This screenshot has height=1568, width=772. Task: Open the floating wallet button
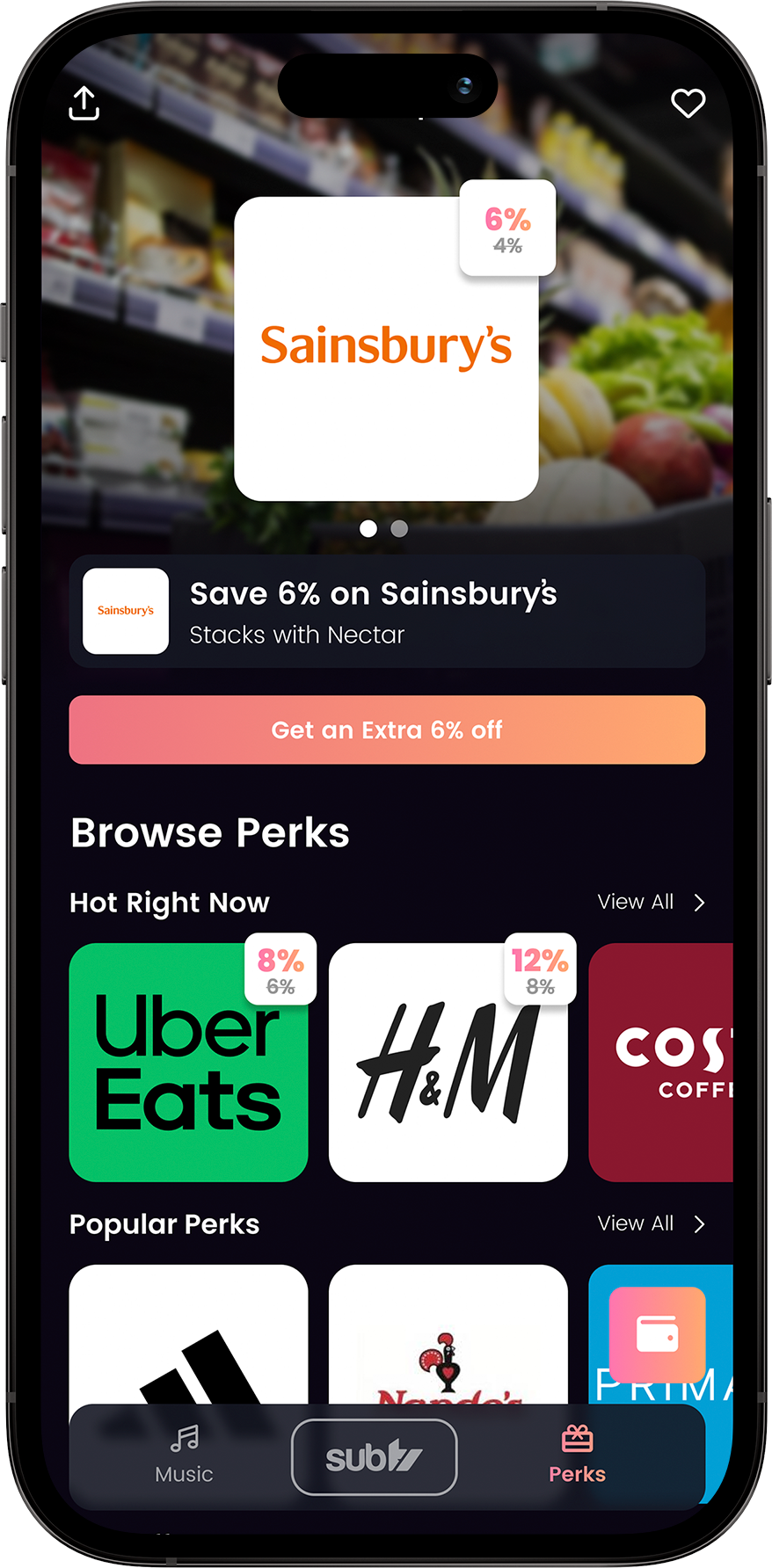pyautogui.click(x=657, y=1335)
